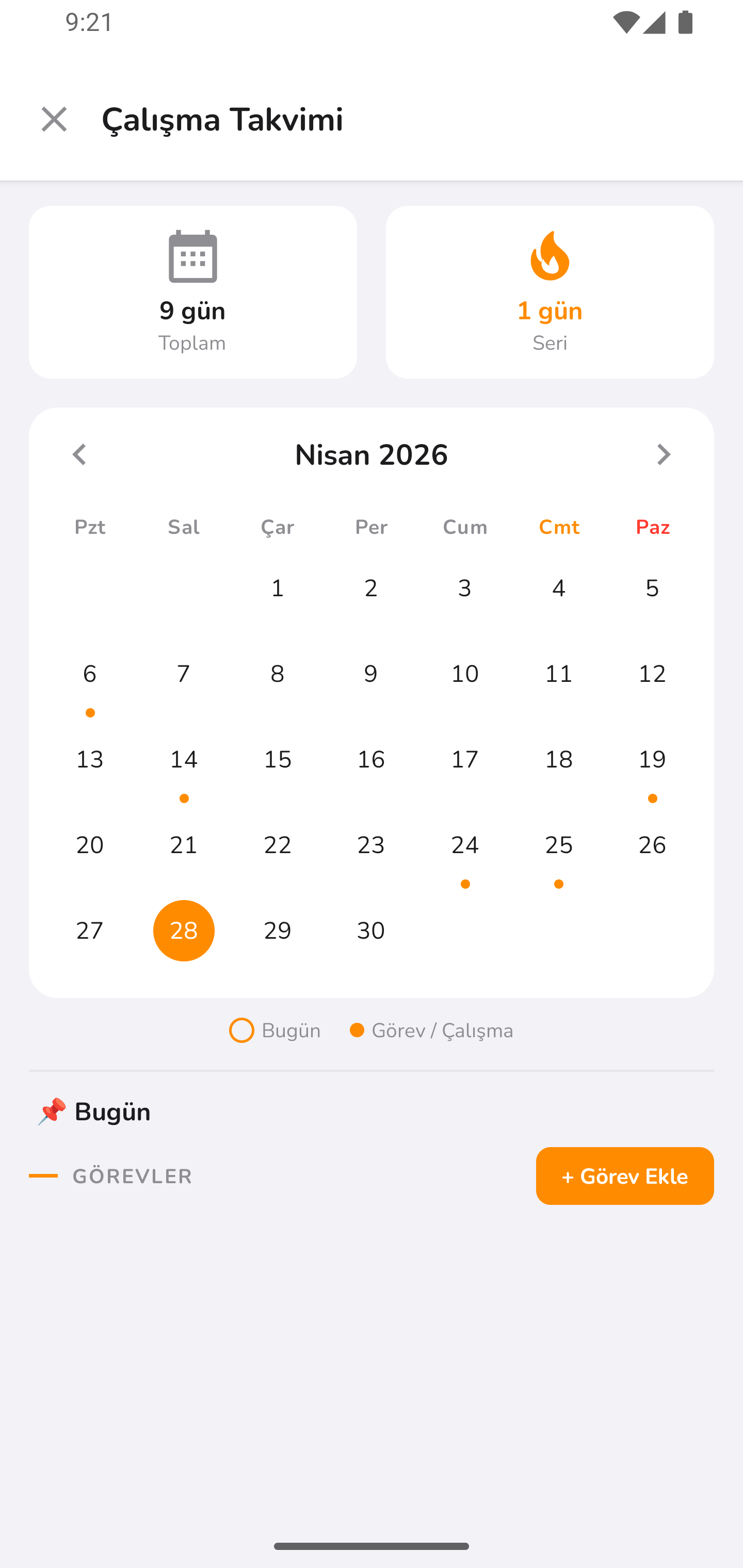Select April 25 on the calendar

point(558,845)
